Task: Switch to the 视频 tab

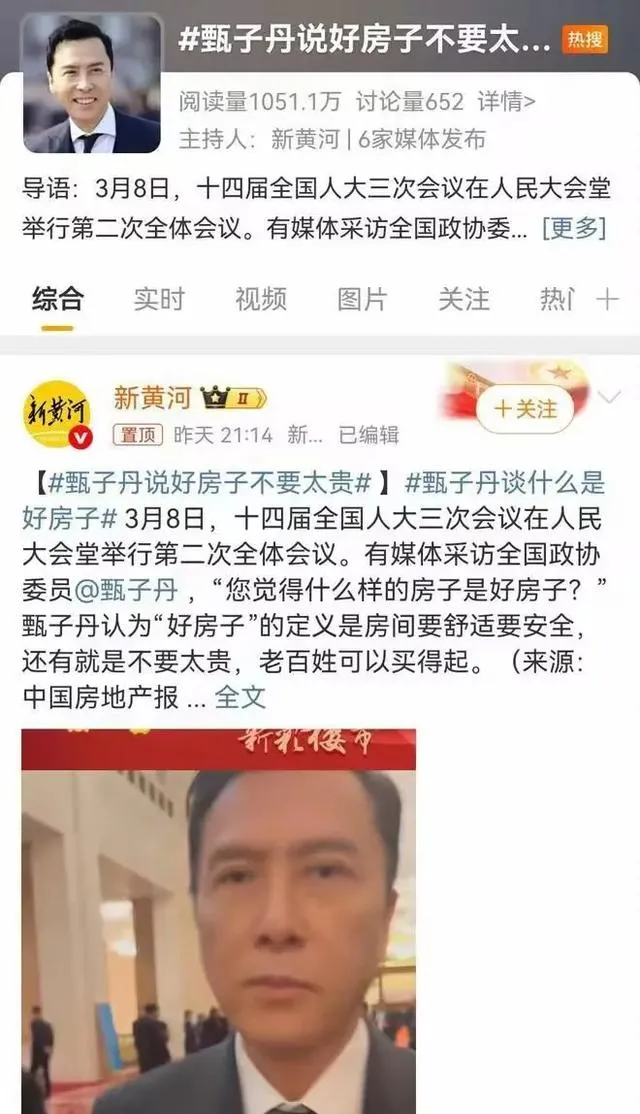Action: pos(261,298)
